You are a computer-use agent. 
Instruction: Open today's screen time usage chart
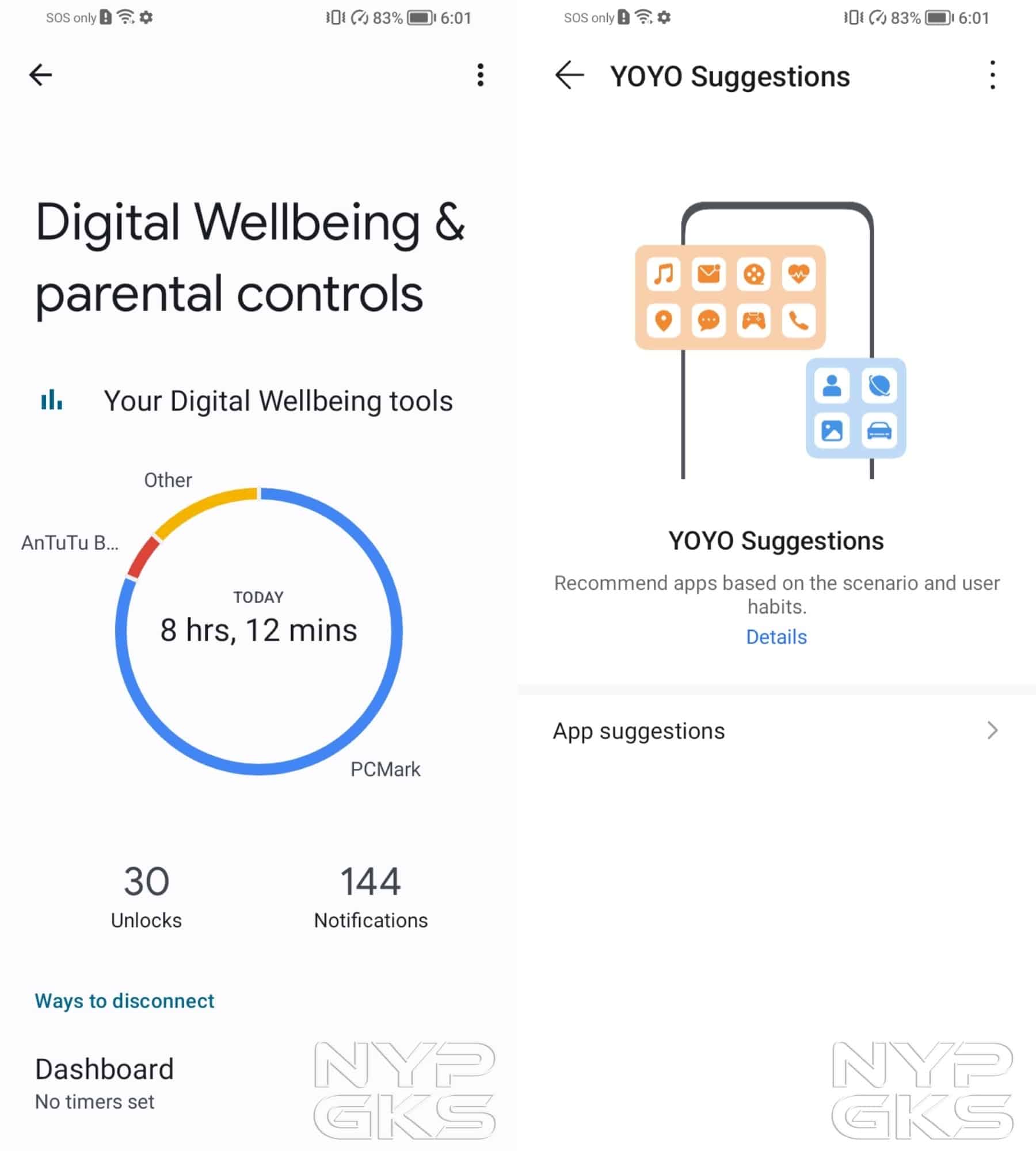pos(258,630)
